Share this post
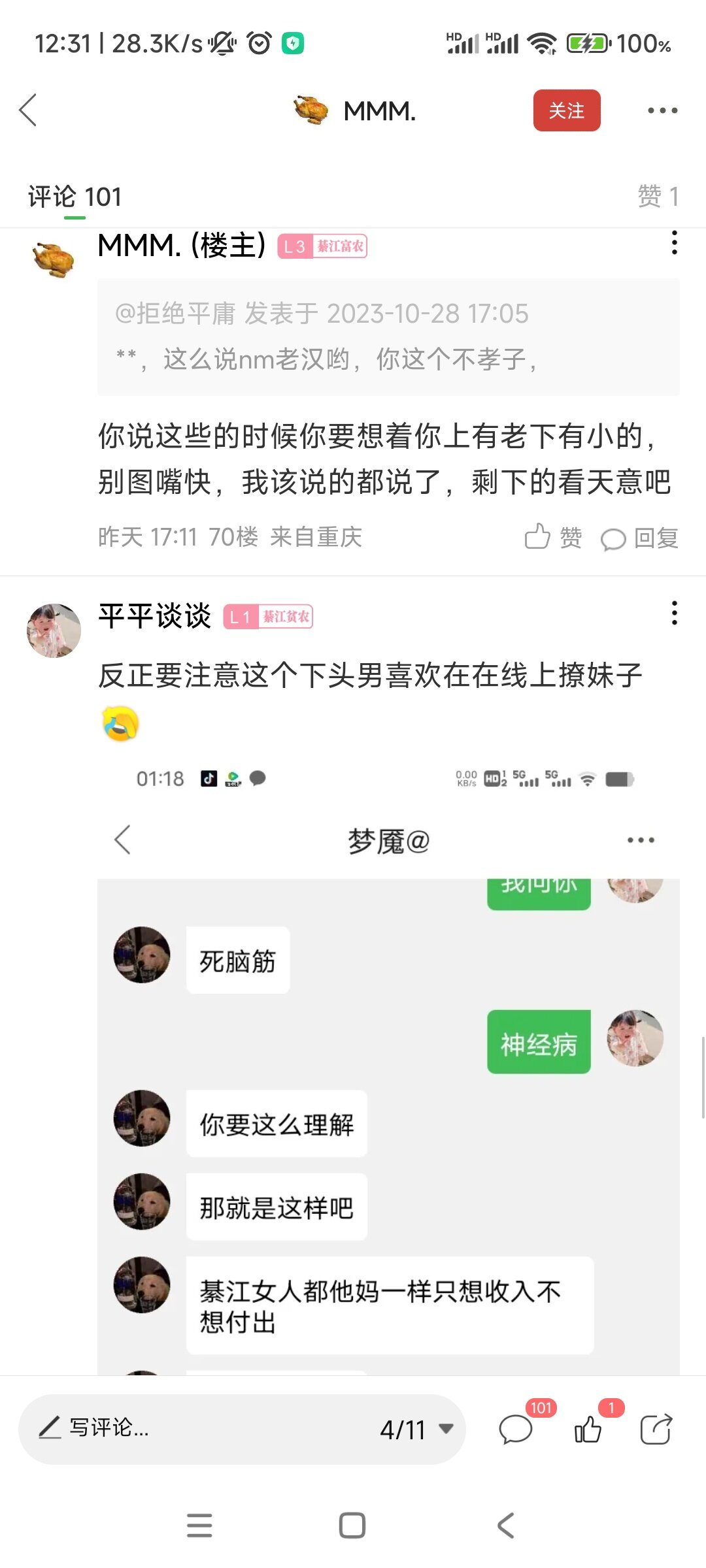This screenshot has width=706, height=1568. tap(656, 1429)
